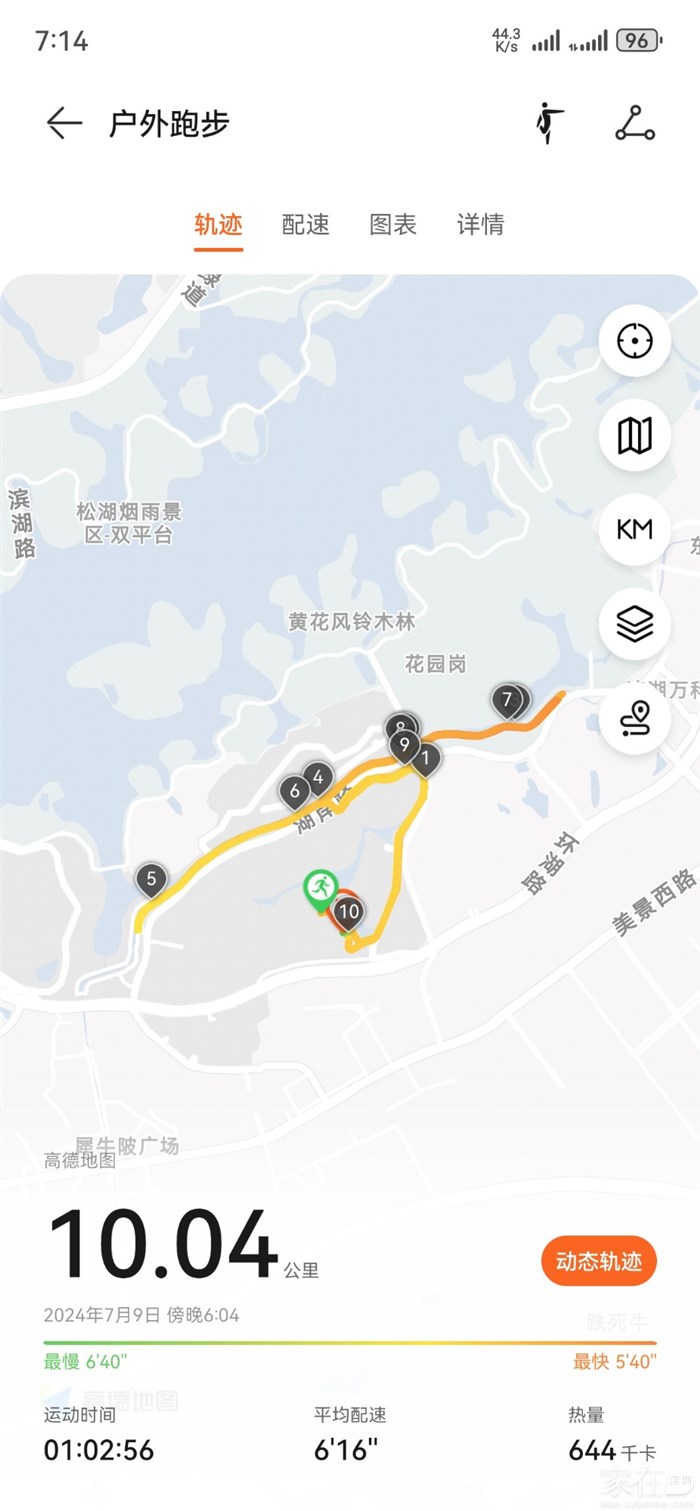
Task: Recenter map with the locate button
Action: (634, 341)
